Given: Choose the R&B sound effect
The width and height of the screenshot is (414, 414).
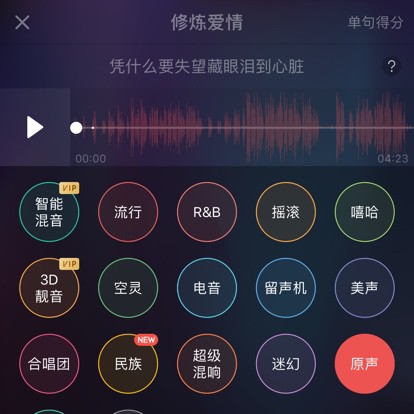Looking at the screenshot, I should 207,212.
